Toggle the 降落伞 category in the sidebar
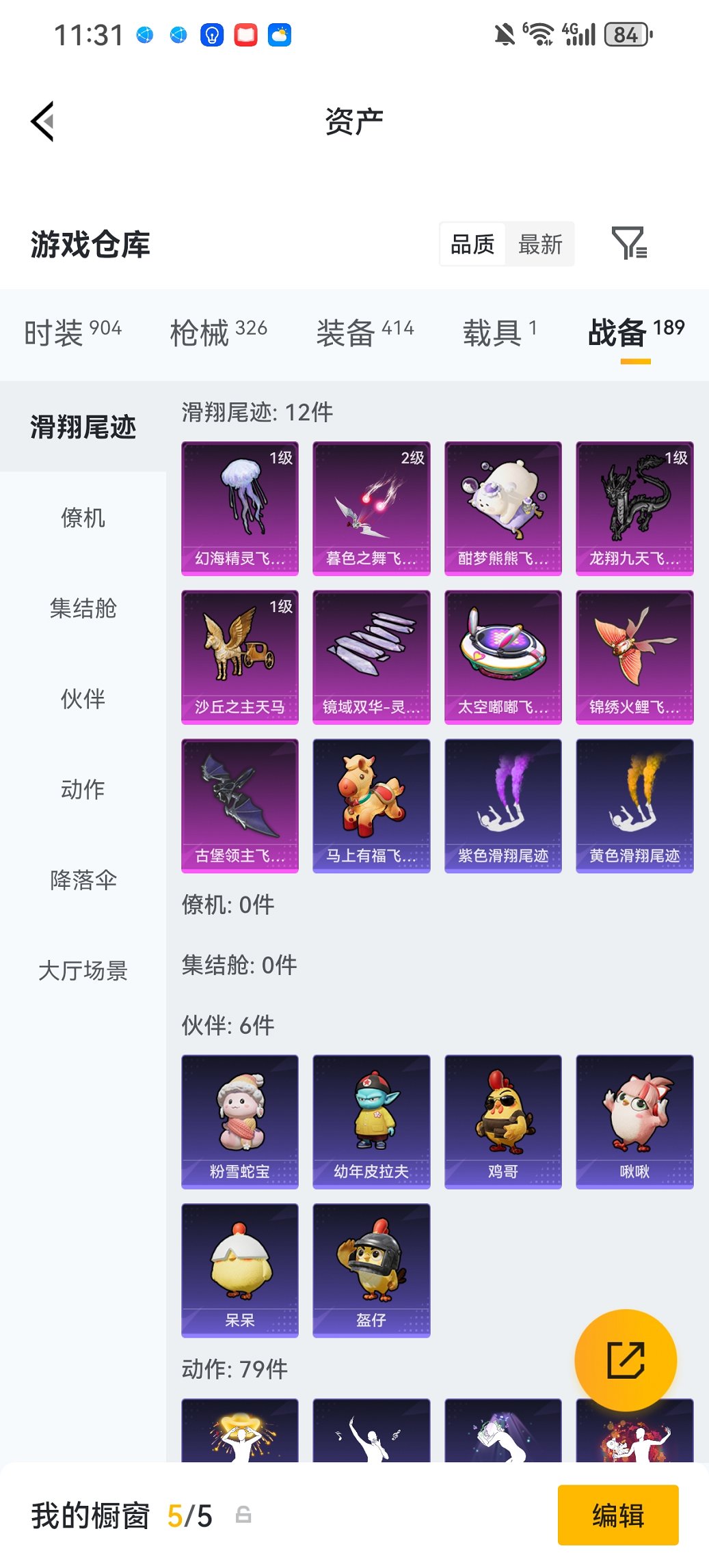The width and height of the screenshot is (709, 1568). (x=83, y=881)
